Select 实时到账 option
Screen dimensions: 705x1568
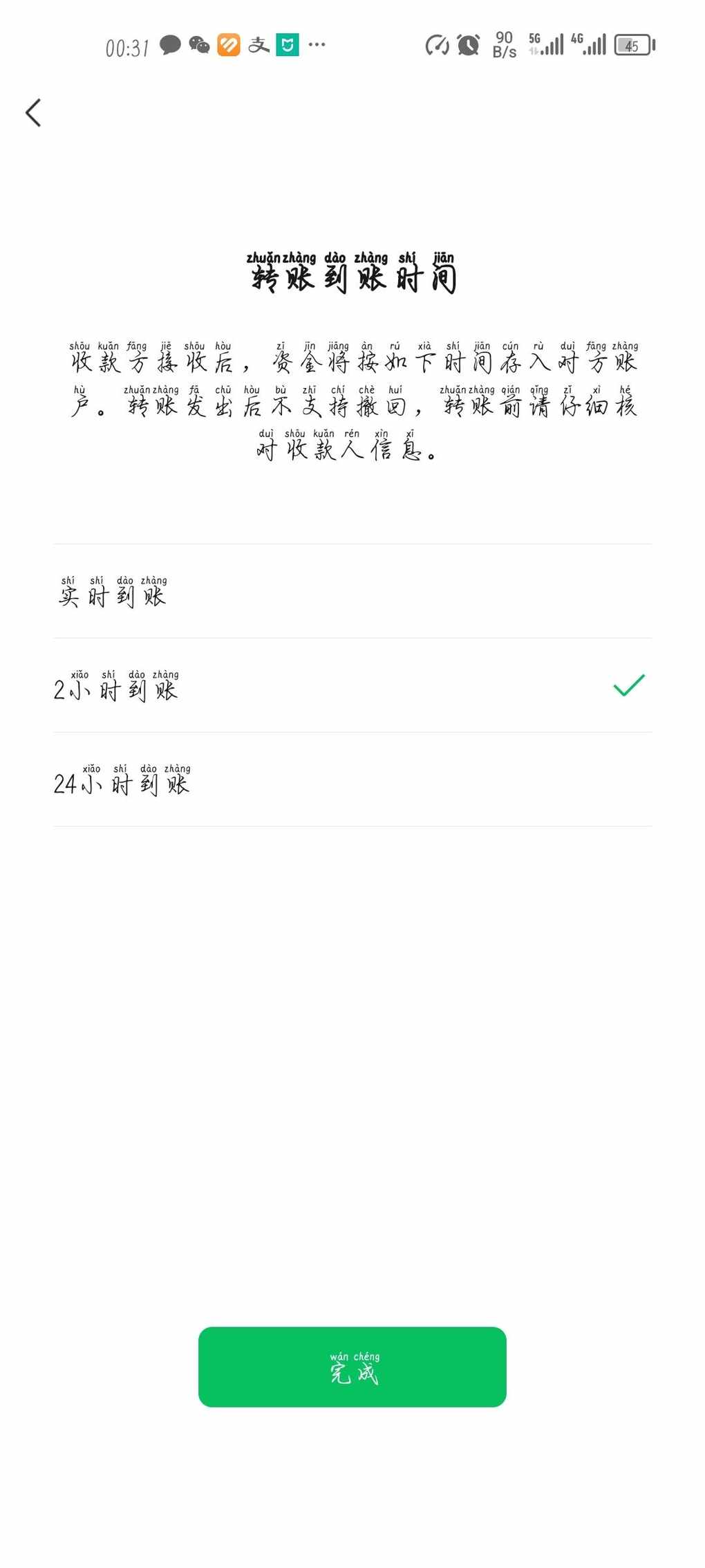[352, 591]
